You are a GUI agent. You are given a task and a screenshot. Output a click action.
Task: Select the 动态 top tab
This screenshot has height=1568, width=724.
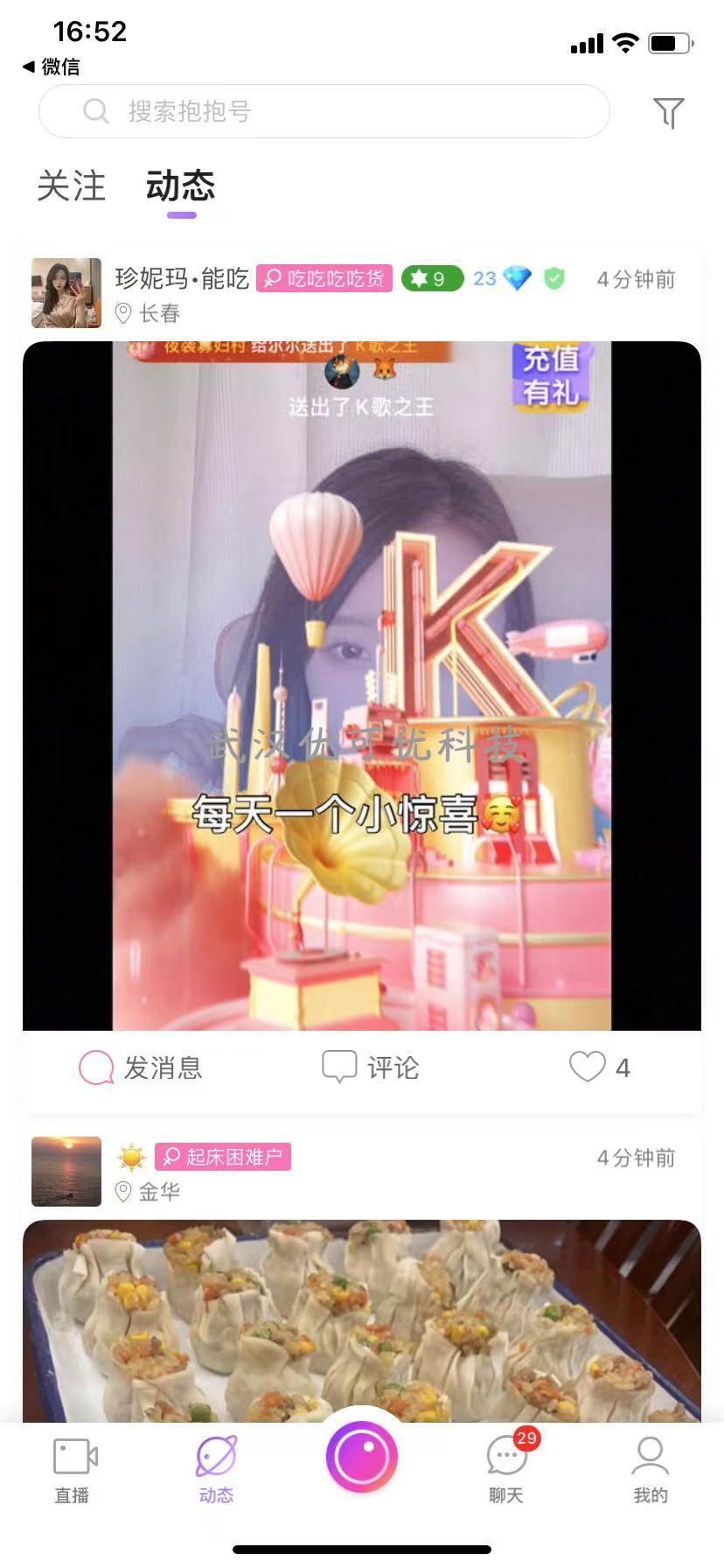pos(180,186)
